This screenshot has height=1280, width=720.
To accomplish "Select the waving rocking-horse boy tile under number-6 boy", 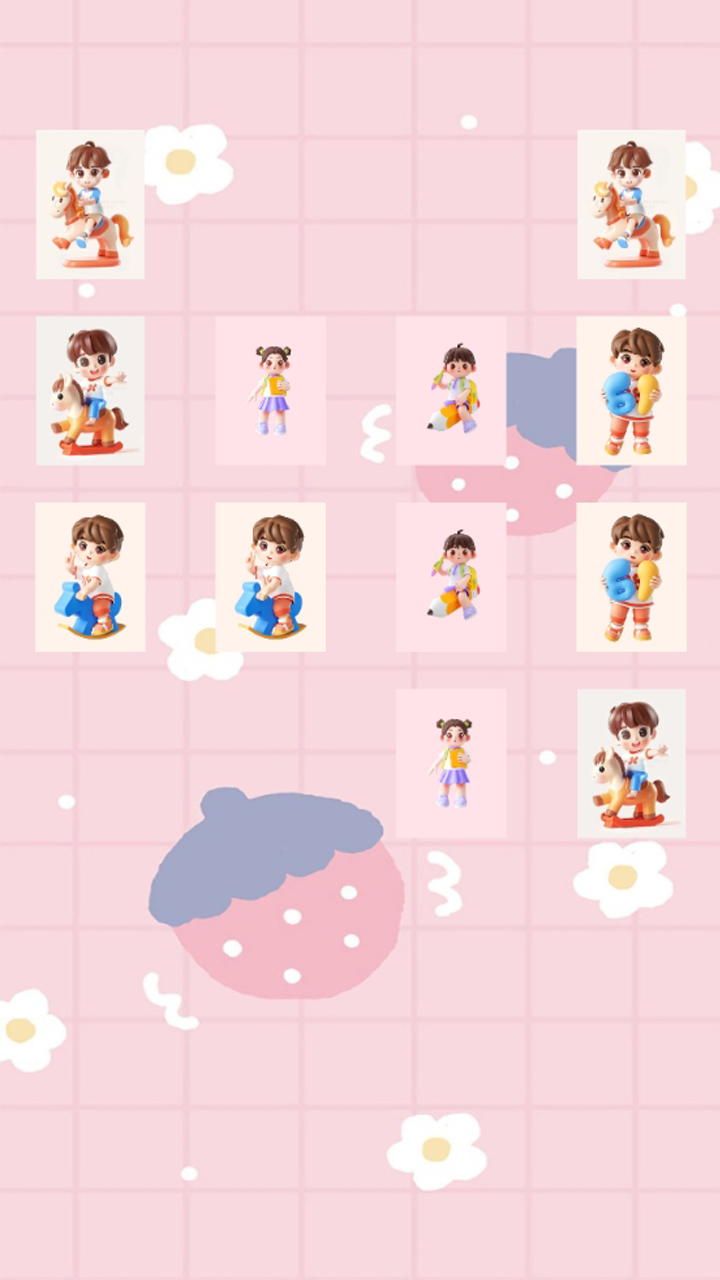I will point(631,763).
